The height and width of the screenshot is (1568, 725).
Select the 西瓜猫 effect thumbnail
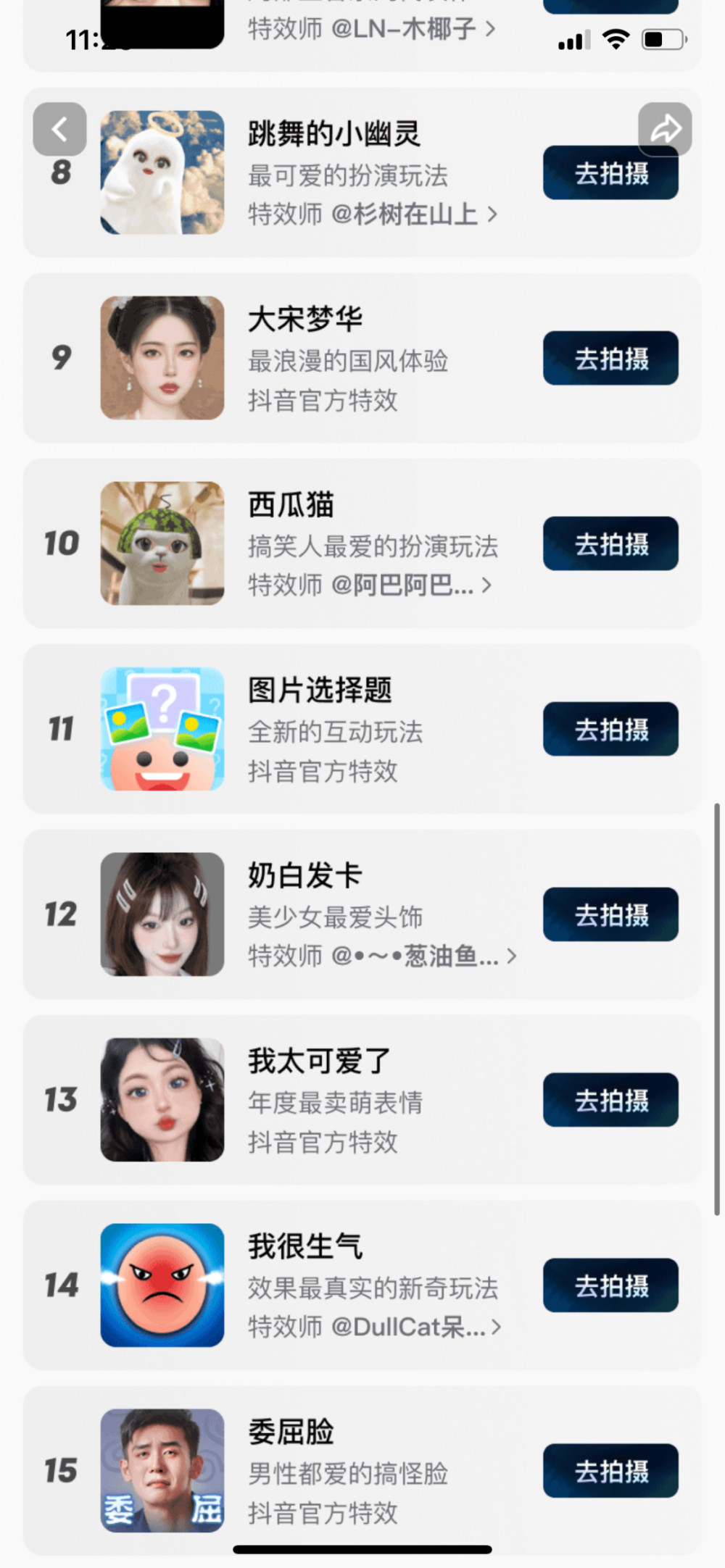pos(162,543)
